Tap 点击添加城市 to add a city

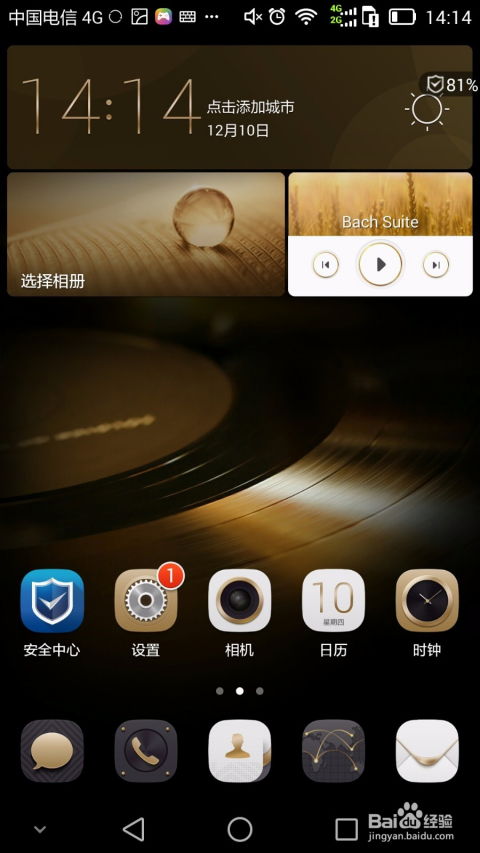click(250, 107)
